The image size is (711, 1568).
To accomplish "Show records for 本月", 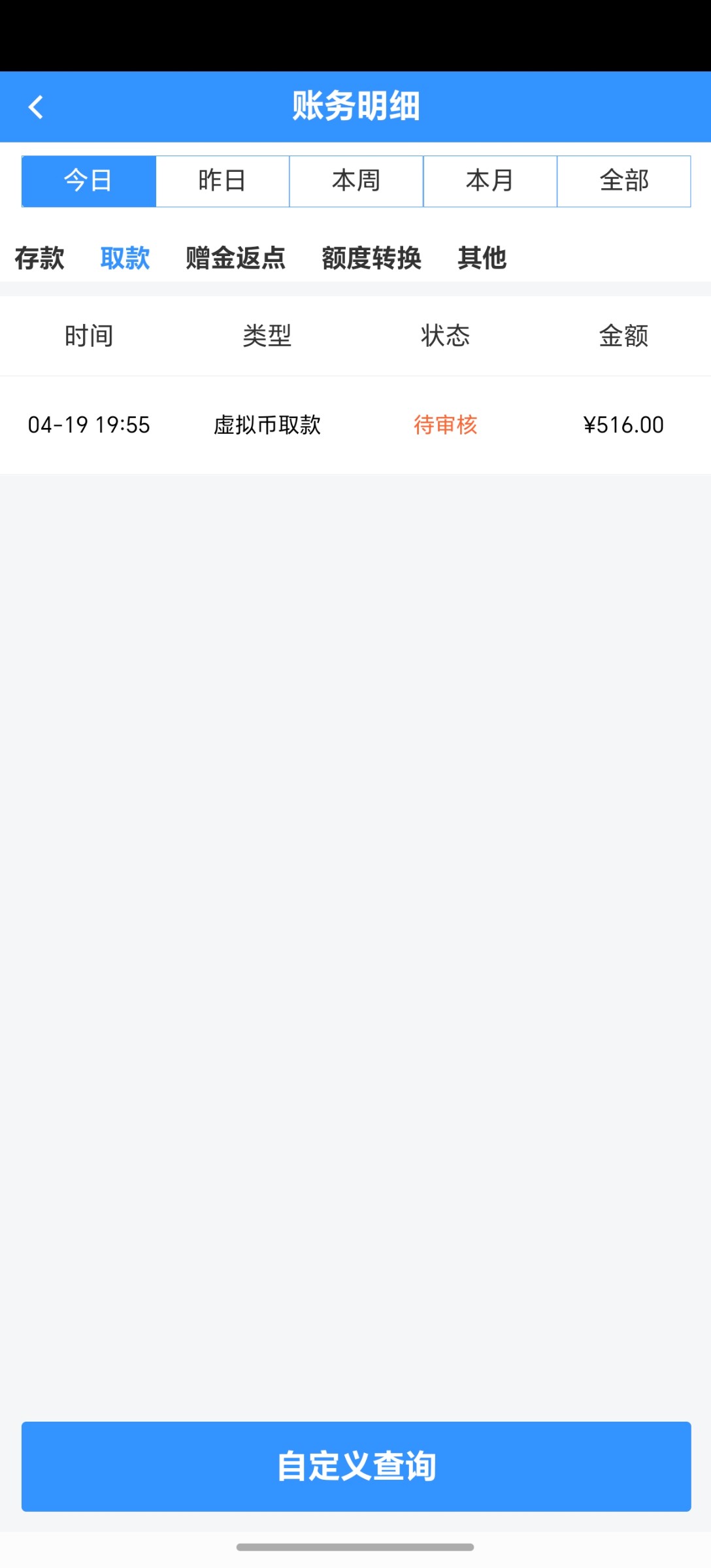I will click(x=490, y=181).
